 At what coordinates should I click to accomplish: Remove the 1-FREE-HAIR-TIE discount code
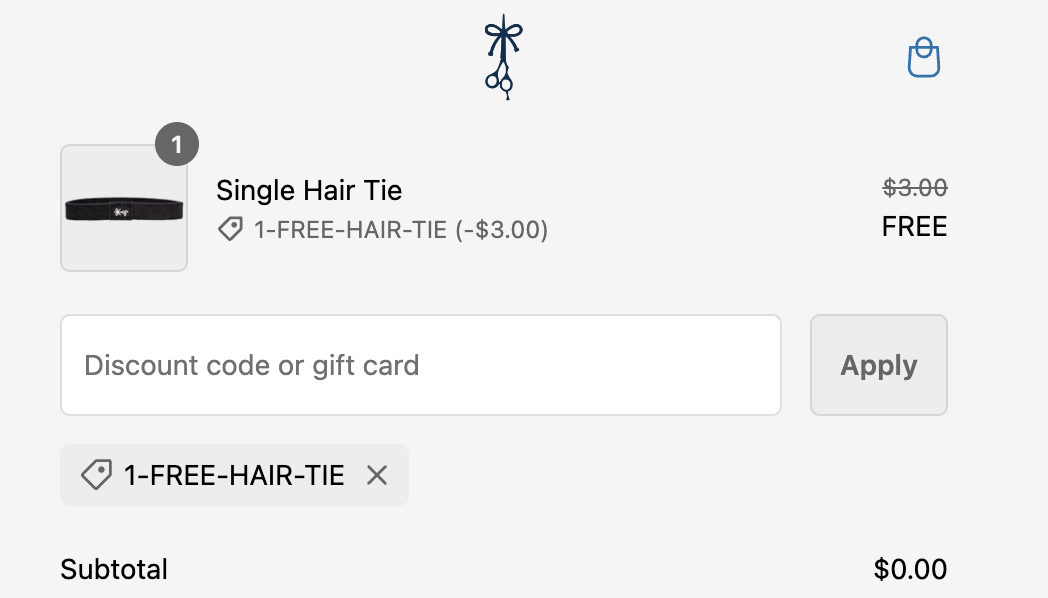pos(377,475)
